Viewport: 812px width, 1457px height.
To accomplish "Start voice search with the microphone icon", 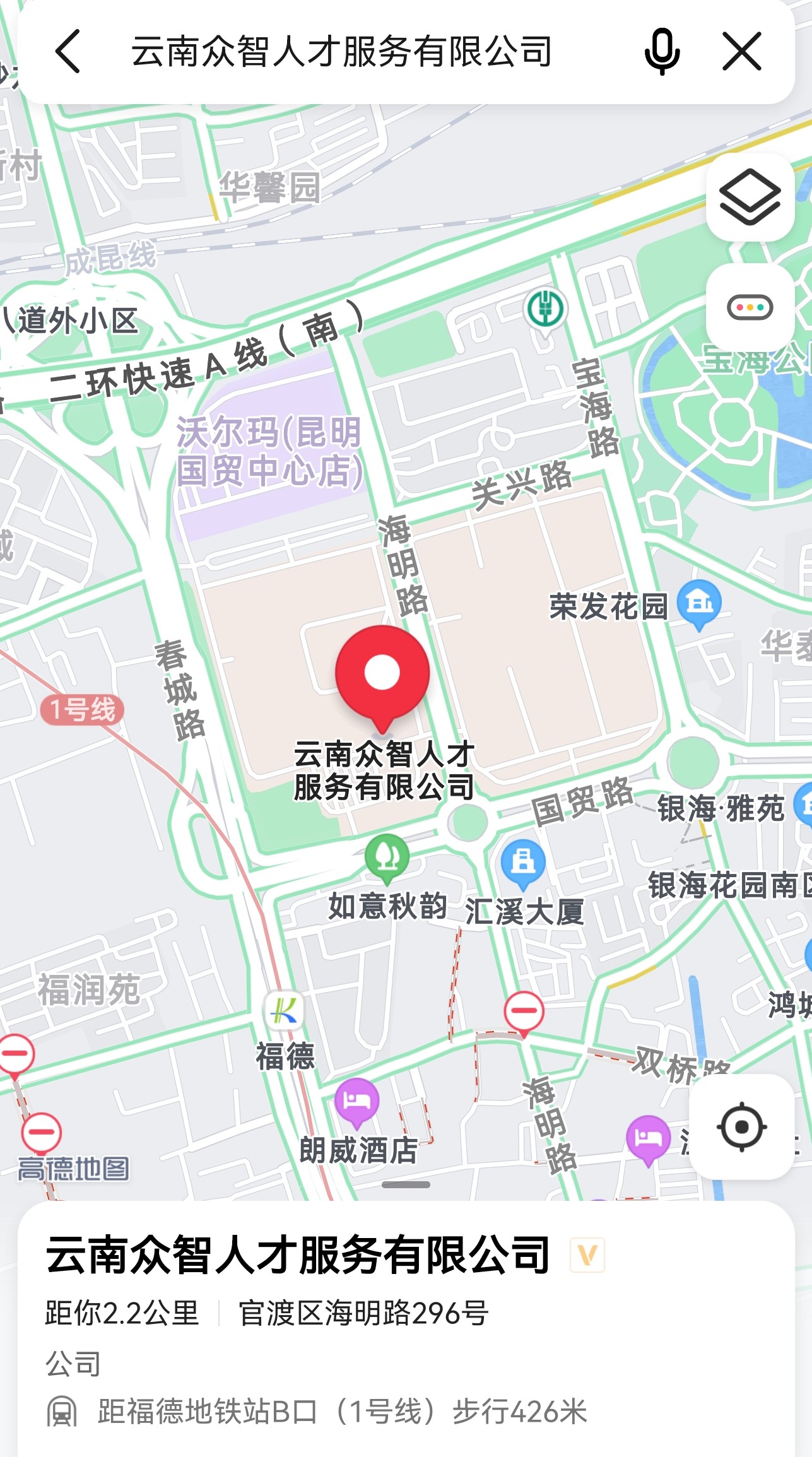I will tap(662, 52).
